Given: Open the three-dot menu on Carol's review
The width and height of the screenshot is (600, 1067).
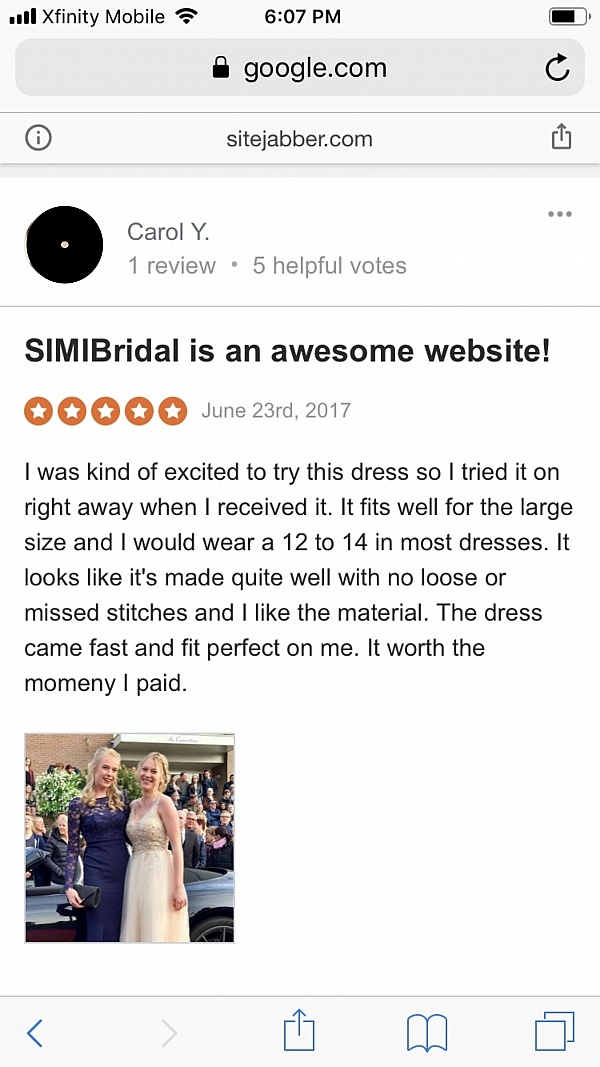Looking at the screenshot, I should pos(560,214).
